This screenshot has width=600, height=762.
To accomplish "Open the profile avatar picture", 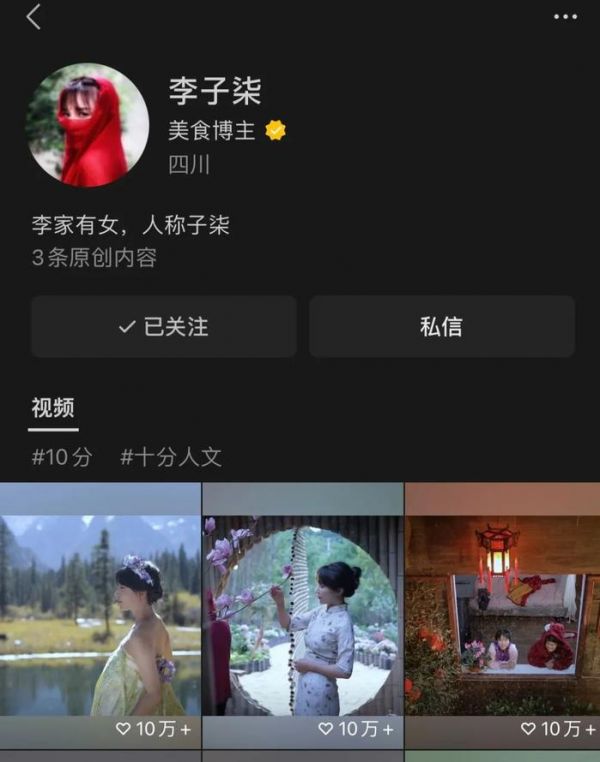I will (x=88, y=125).
